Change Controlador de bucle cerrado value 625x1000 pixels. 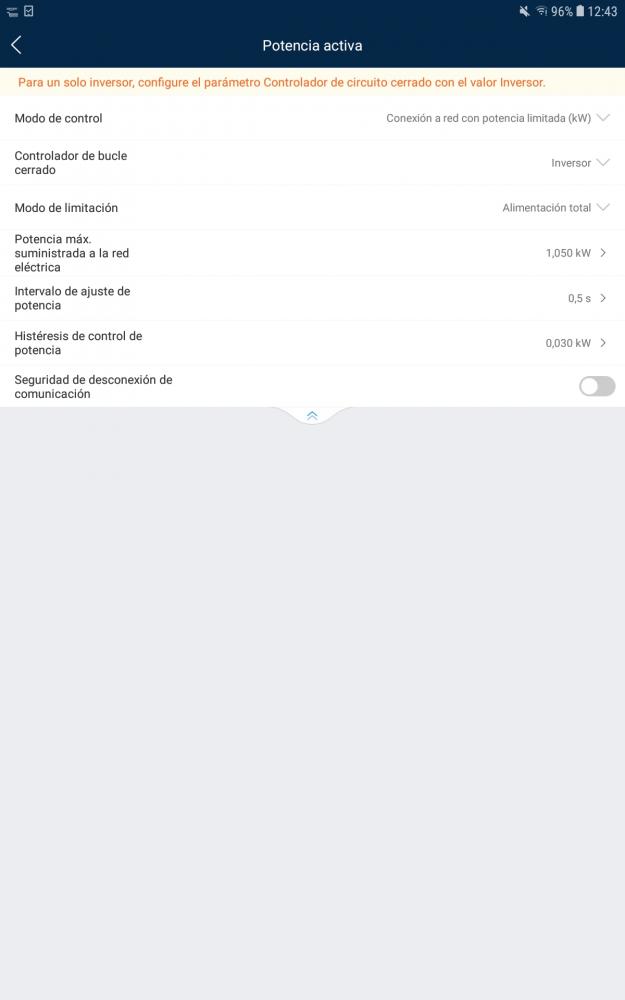pyautogui.click(x=312, y=163)
